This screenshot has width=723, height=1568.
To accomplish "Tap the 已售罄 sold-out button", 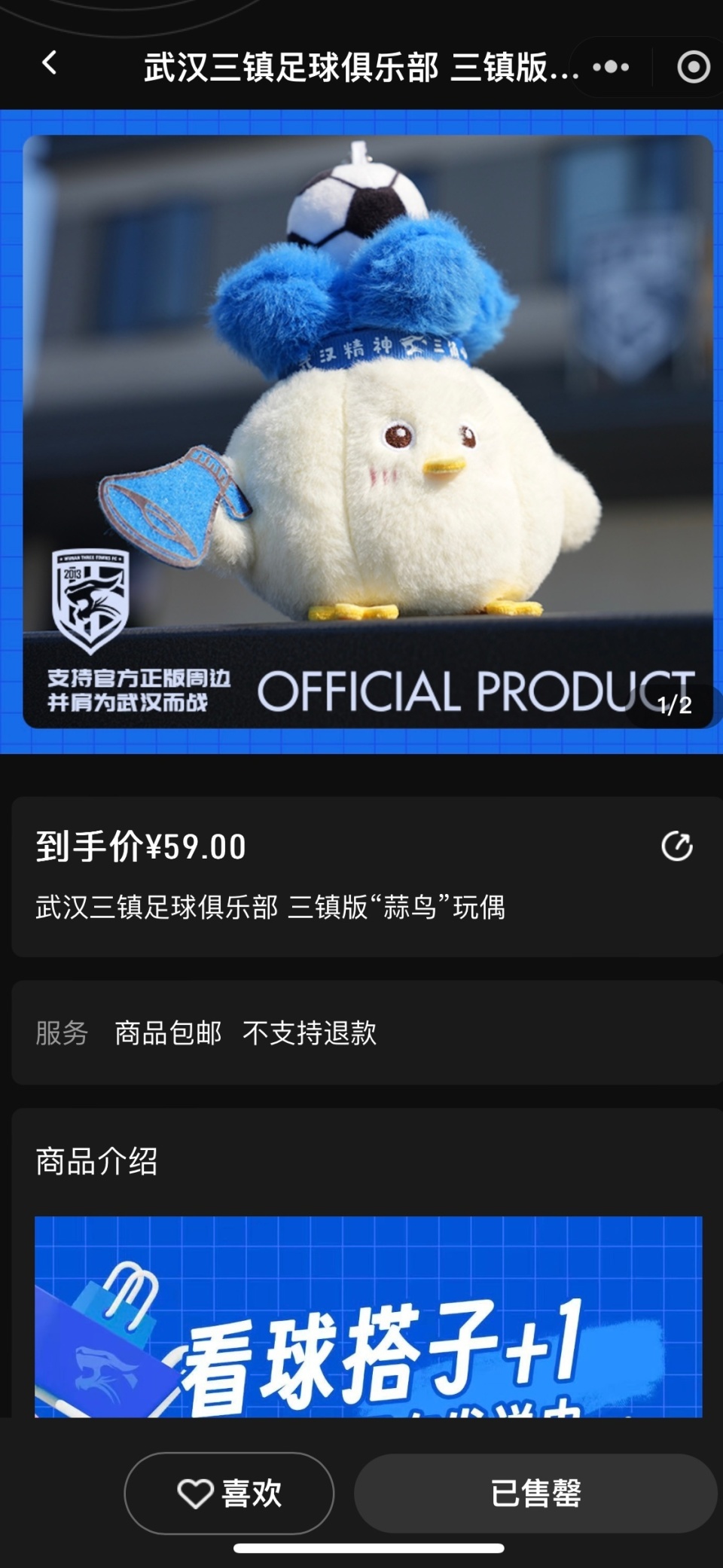I will tap(535, 1493).
